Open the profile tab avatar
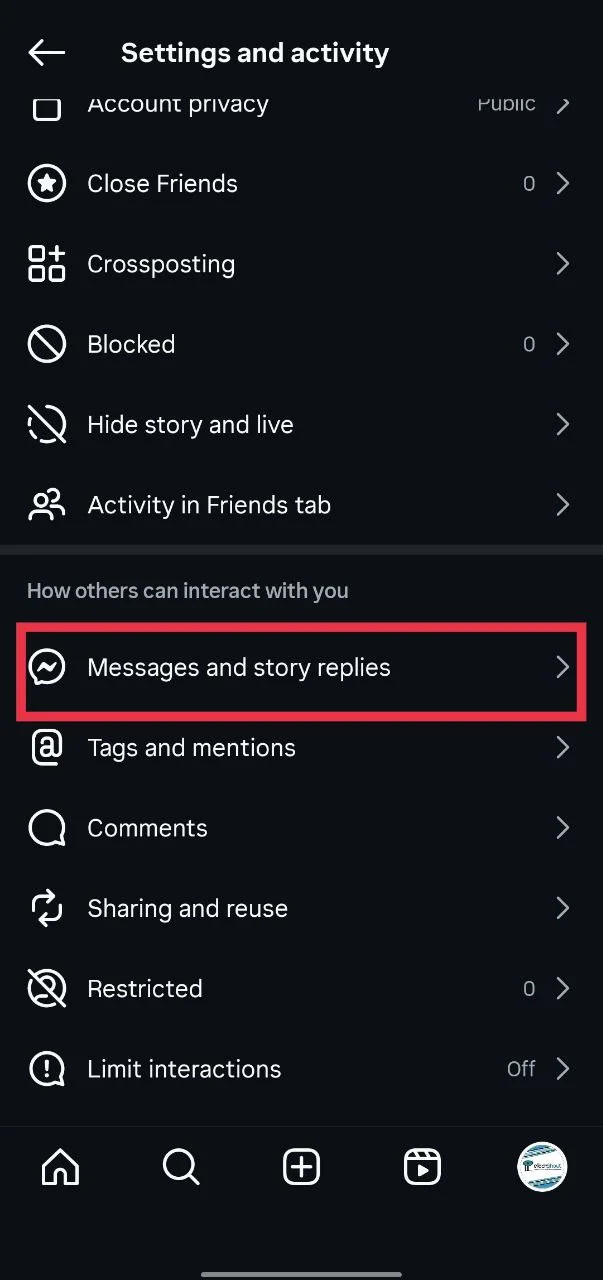Image resolution: width=603 pixels, height=1280 pixels. tap(542, 1166)
